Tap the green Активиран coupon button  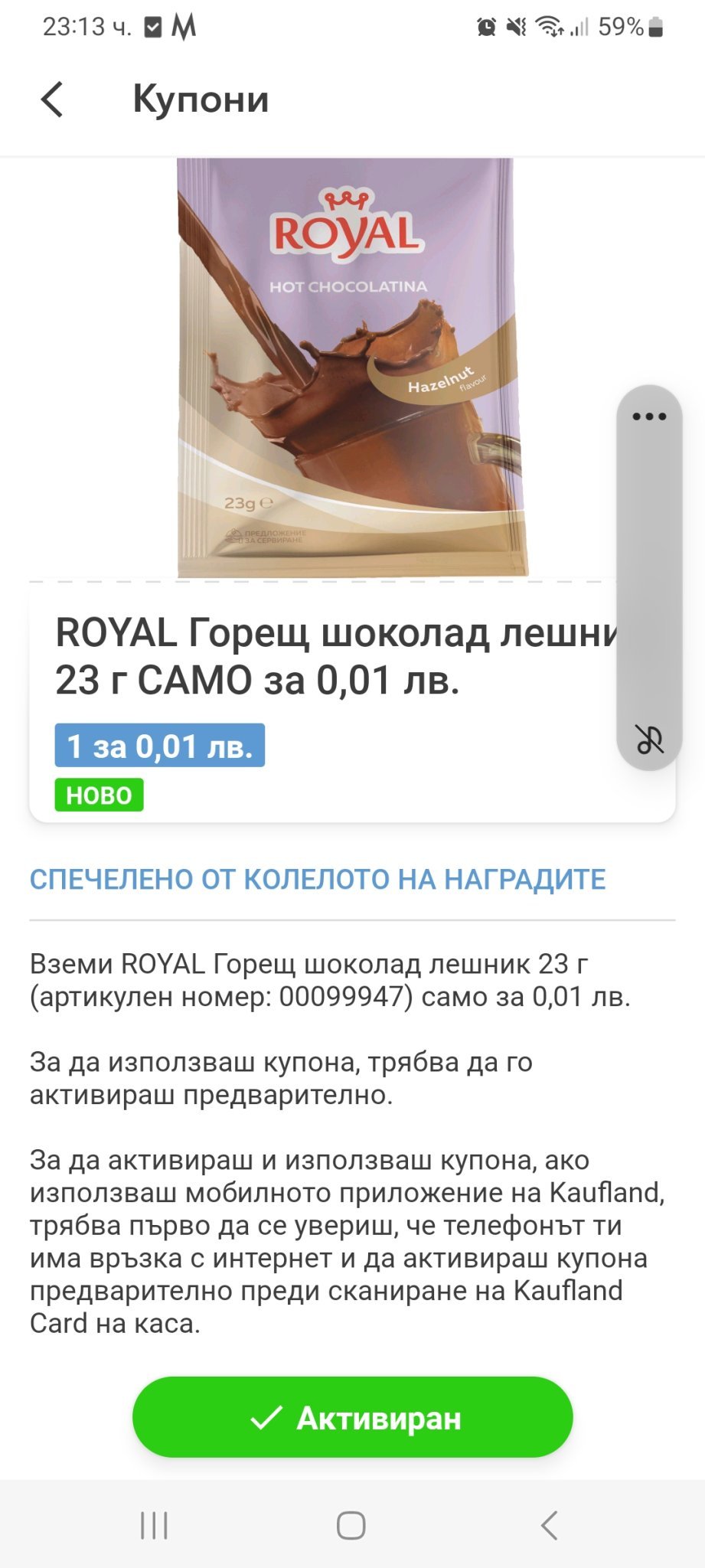coord(353,1417)
